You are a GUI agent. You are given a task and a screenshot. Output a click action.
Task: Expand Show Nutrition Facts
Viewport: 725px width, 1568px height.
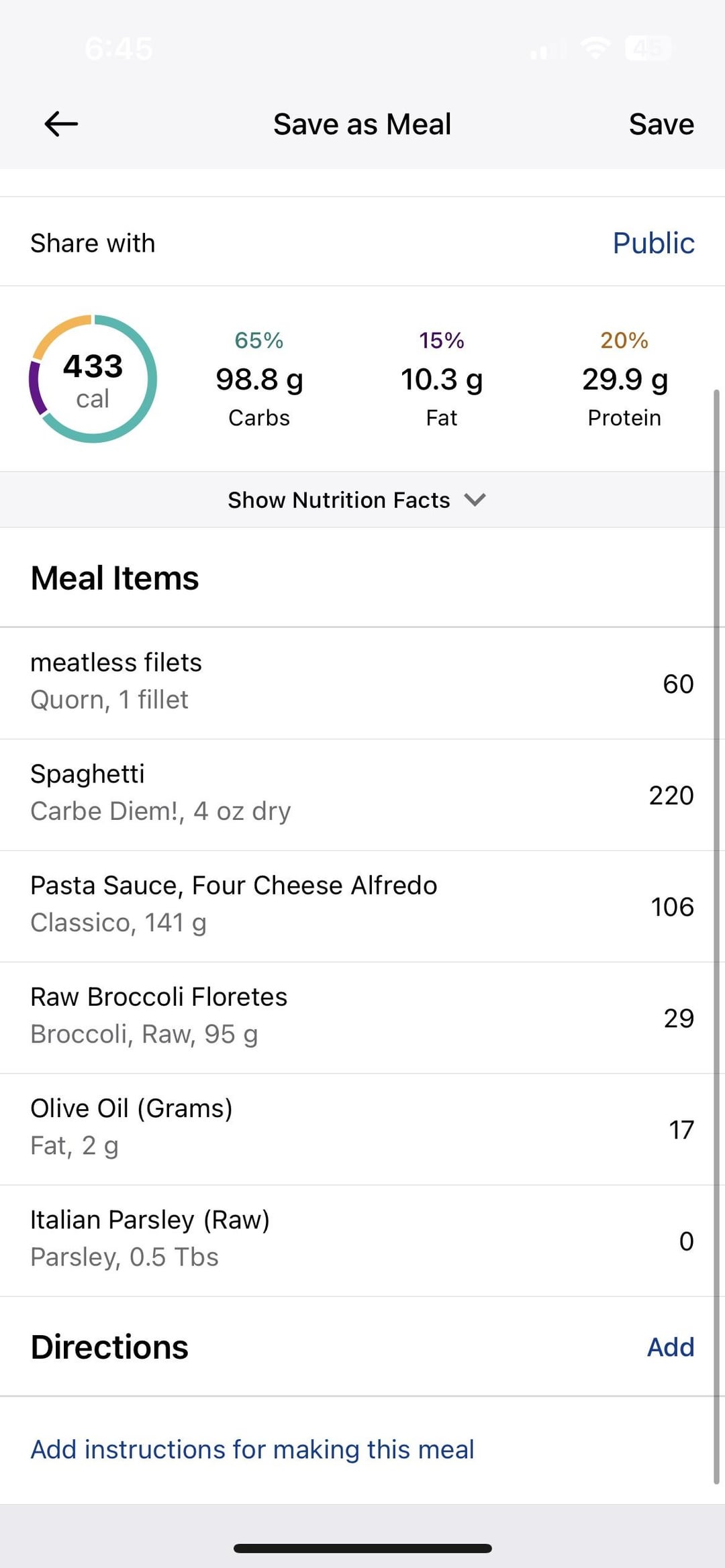357,500
